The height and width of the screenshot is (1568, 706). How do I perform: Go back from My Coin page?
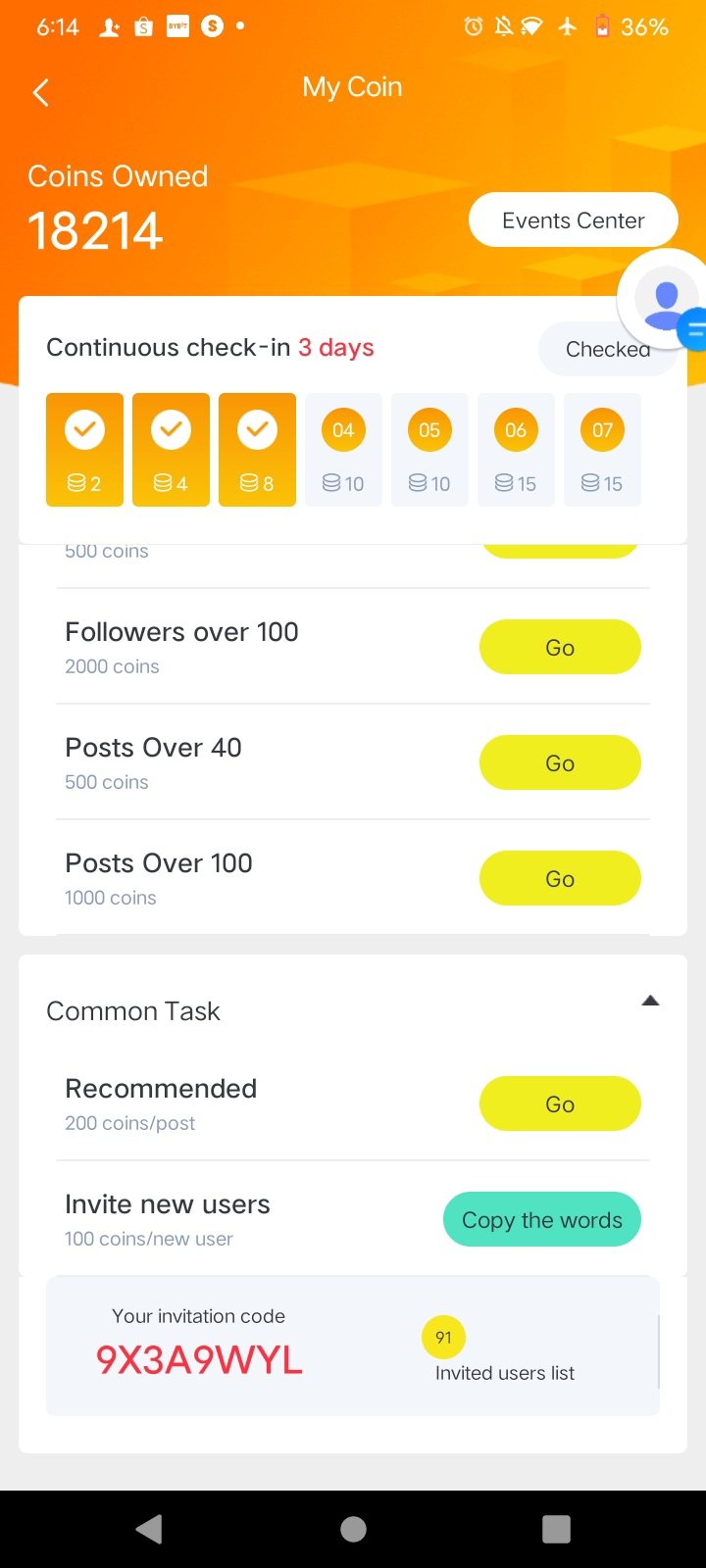[x=41, y=93]
